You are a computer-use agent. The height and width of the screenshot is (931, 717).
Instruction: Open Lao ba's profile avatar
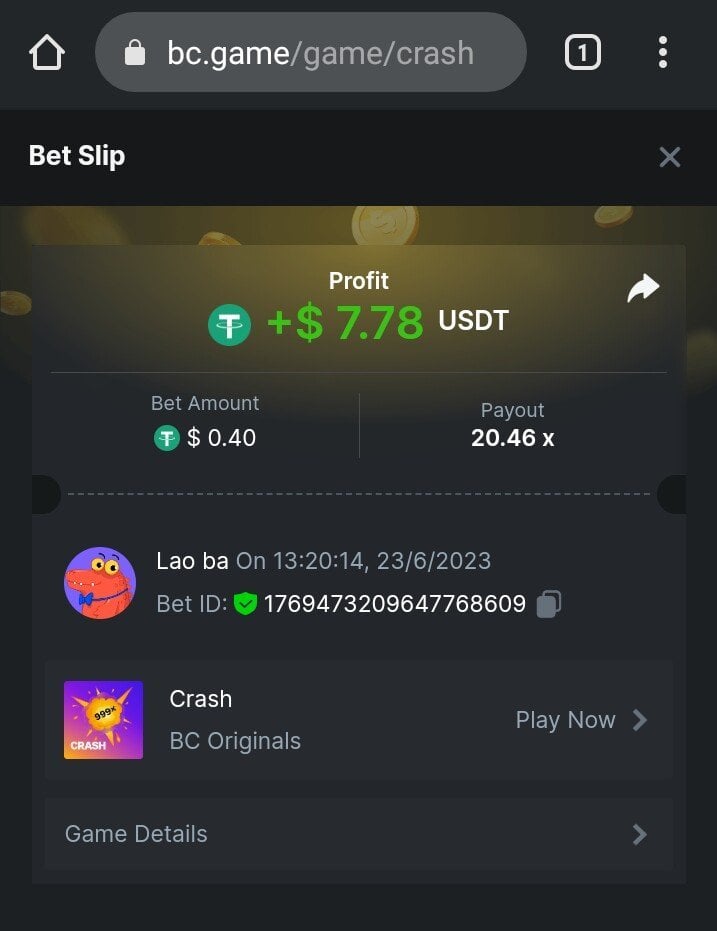pyautogui.click(x=100, y=583)
